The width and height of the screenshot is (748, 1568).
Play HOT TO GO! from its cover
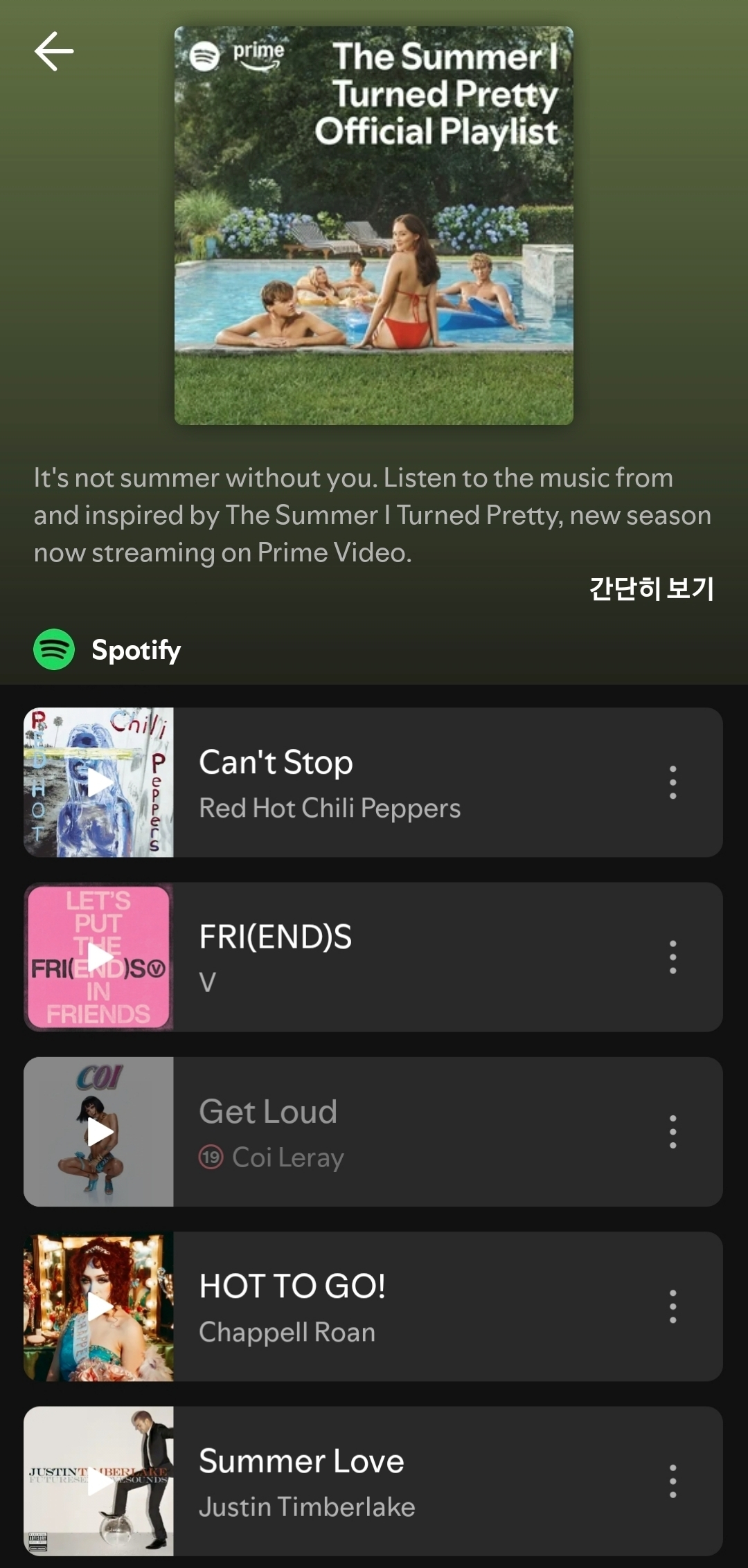tap(98, 1306)
